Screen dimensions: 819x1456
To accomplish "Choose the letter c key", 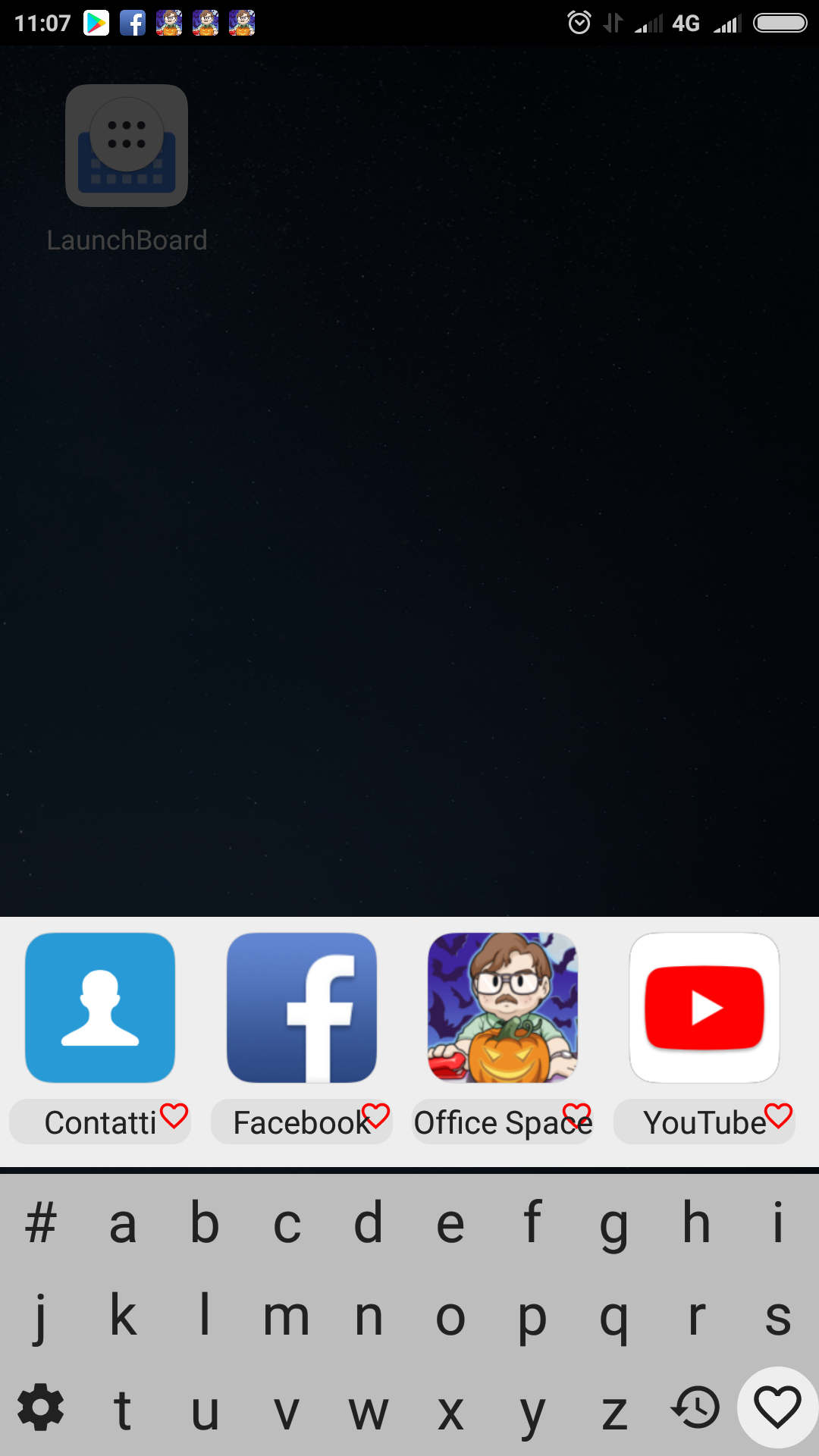I will 287,1223.
